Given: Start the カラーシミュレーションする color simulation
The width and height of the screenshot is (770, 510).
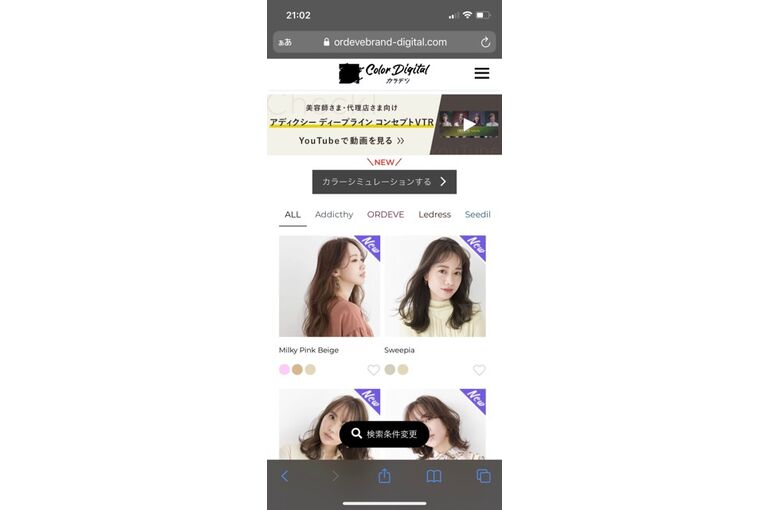Looking at the screenshot, I should pos(384,182).
